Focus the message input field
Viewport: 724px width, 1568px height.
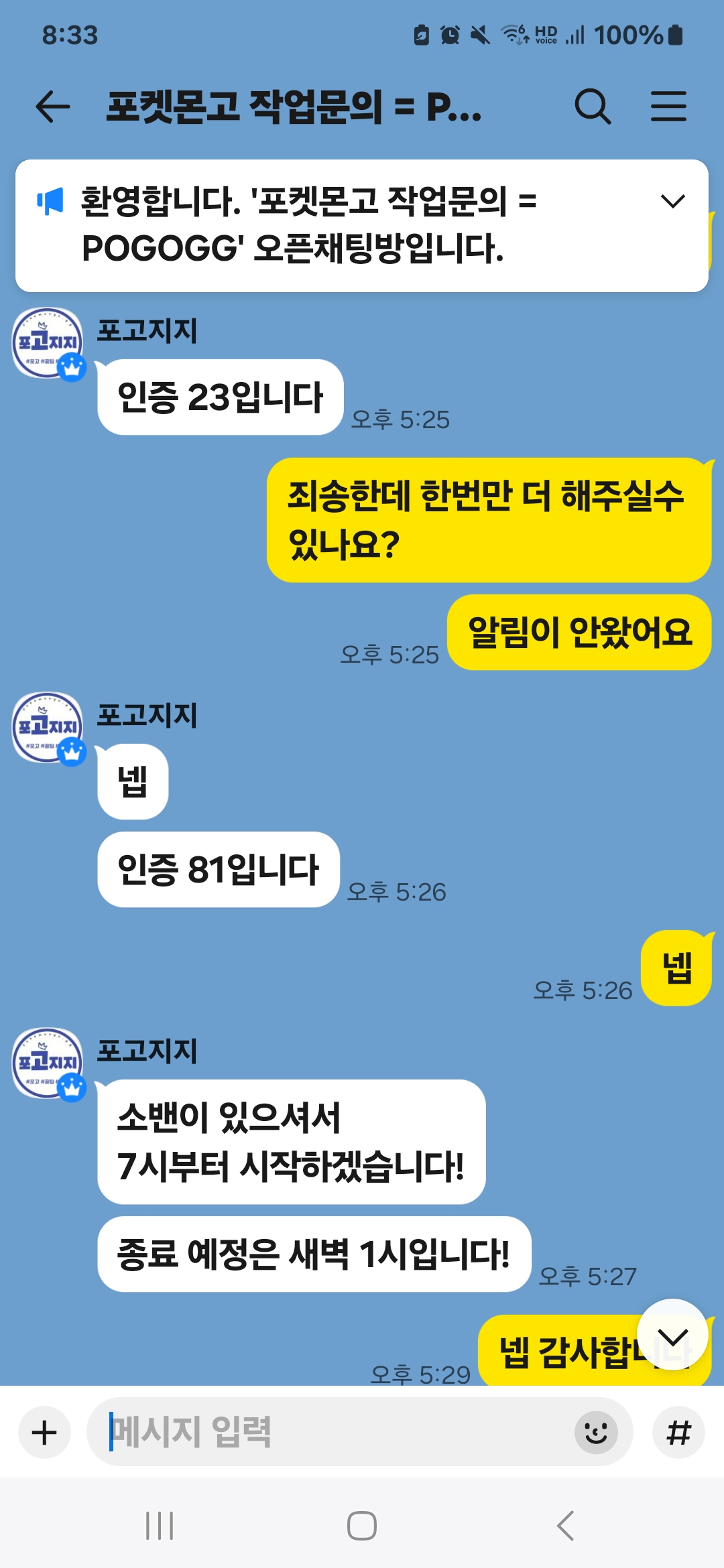[335, 1432]
